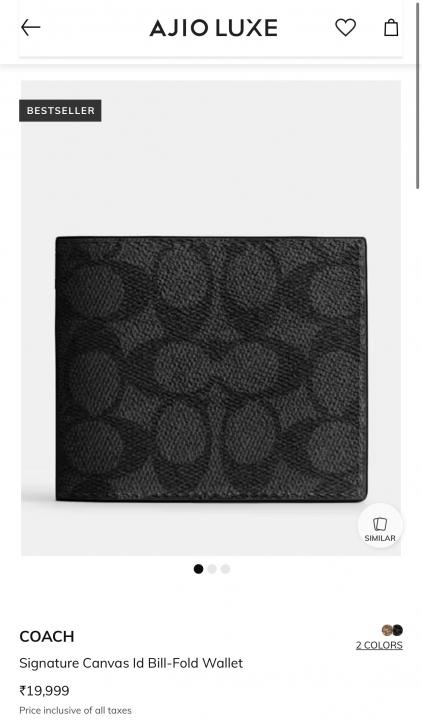Select the brown color swatch

click(x=387, y=630)
